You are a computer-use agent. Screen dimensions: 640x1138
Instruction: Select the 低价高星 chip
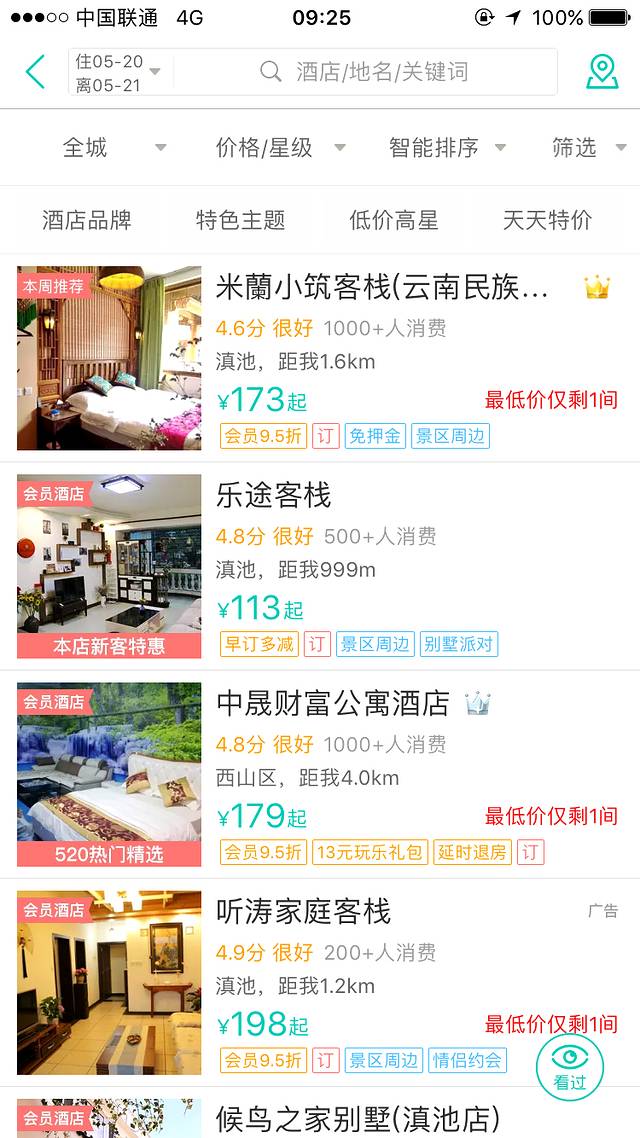click(x=393, y=220)
